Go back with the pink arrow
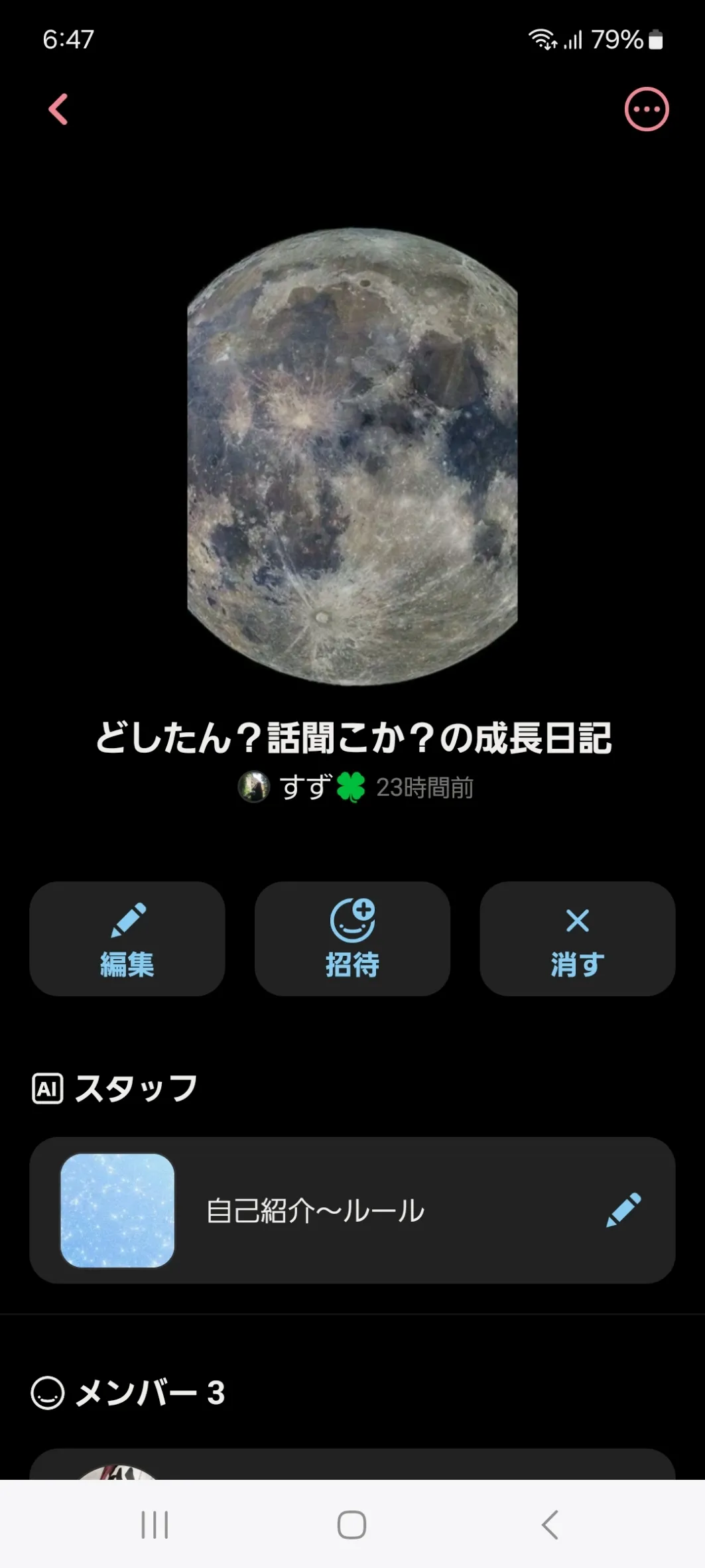This screenshot has height=1568, width=705. click(x=58, y=109)
